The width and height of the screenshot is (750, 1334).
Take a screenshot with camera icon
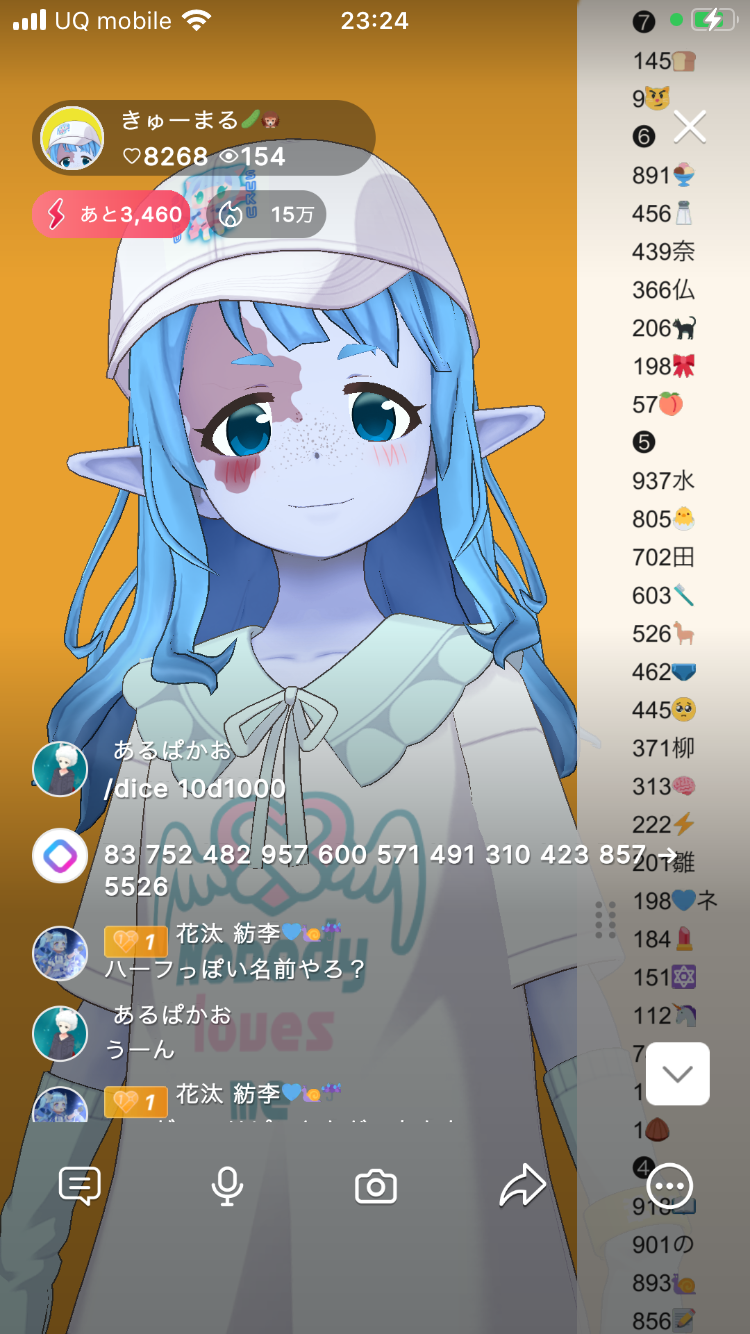pos(376,1187)
